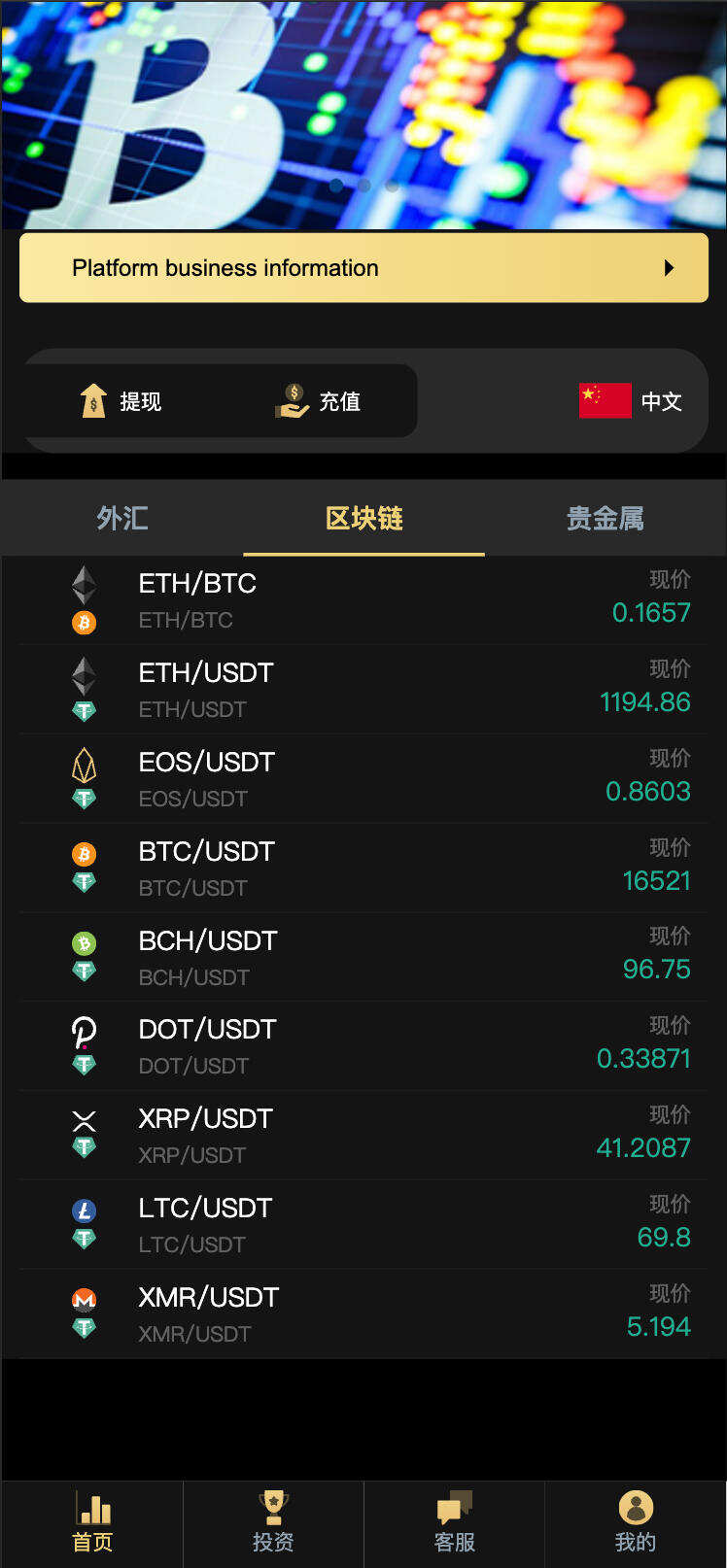Click the Ethereum coin icon on ETH/BTC row
This screenshot has width=727, height=1568.
click(84, 583)
